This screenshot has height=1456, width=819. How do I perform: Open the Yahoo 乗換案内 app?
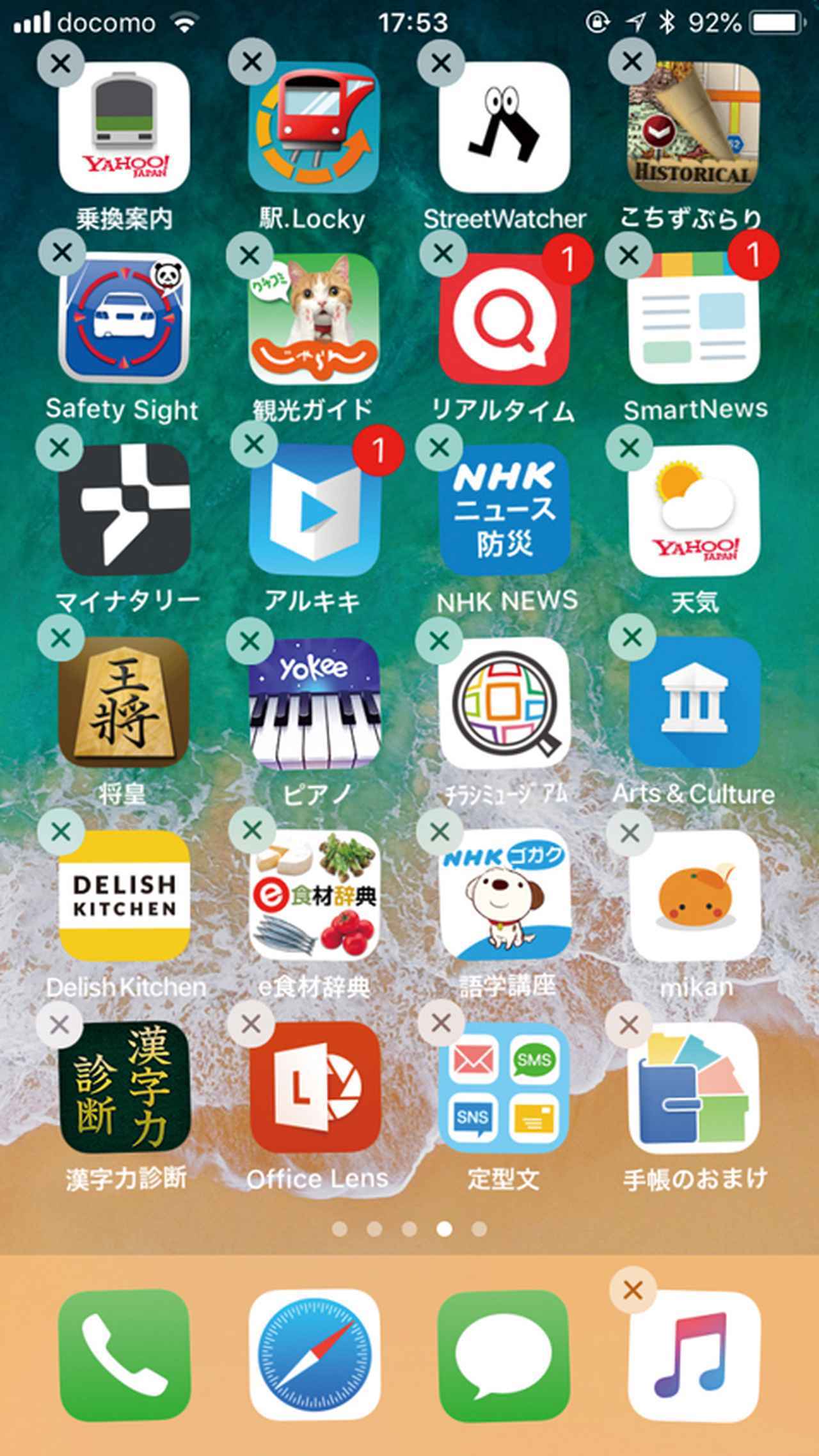point(124,127)
